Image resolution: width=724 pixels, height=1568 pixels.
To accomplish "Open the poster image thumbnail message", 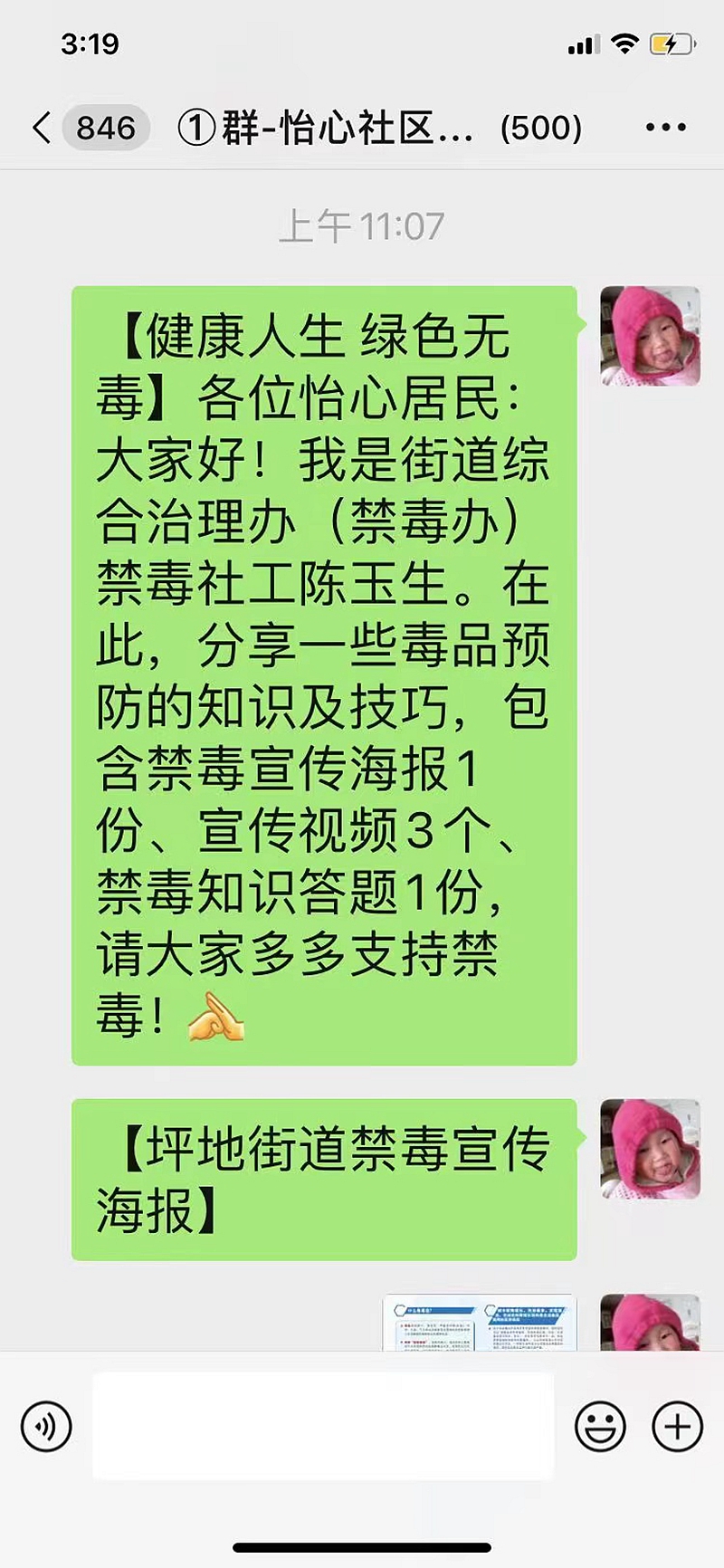I will [x=480, y=1324].
